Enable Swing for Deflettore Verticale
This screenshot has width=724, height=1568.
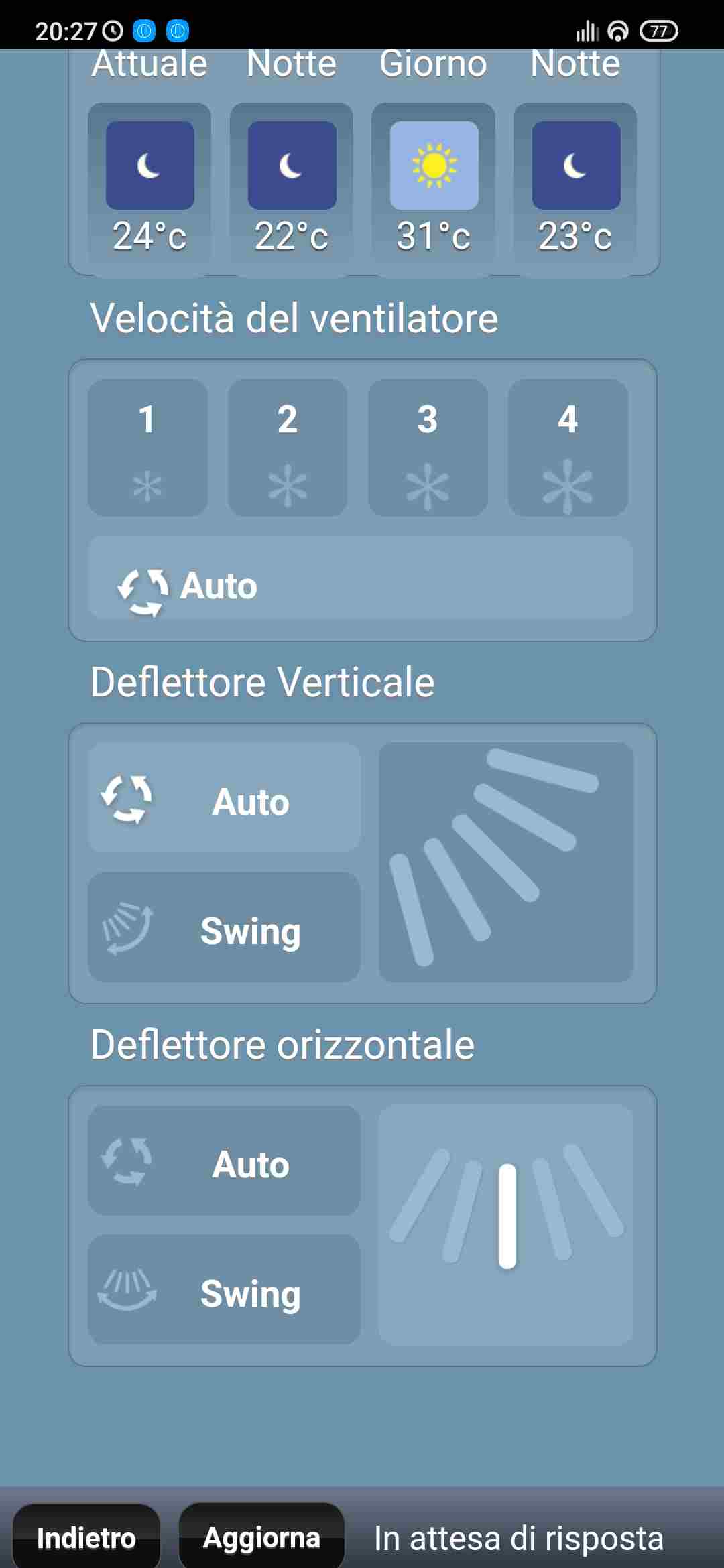pyautogui.click(x=224, y=927)
